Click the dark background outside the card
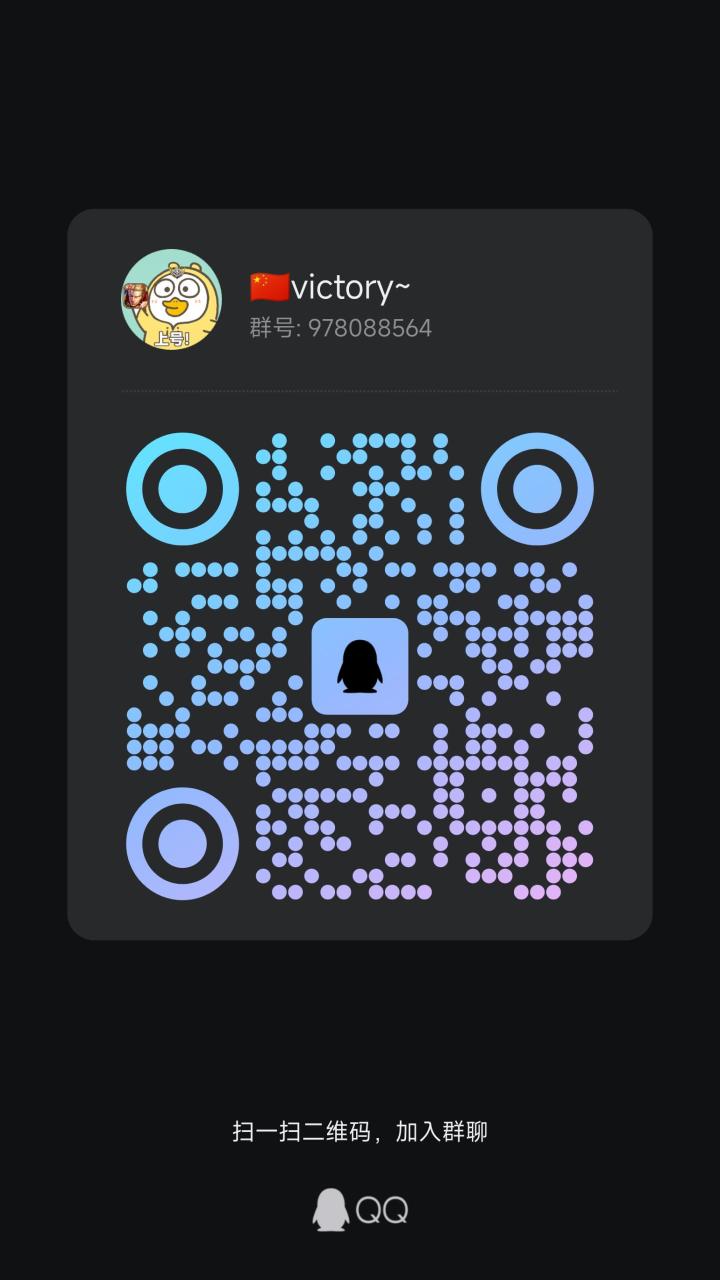Viewport: 720px width, 1280px height. [x=360, y=100]
